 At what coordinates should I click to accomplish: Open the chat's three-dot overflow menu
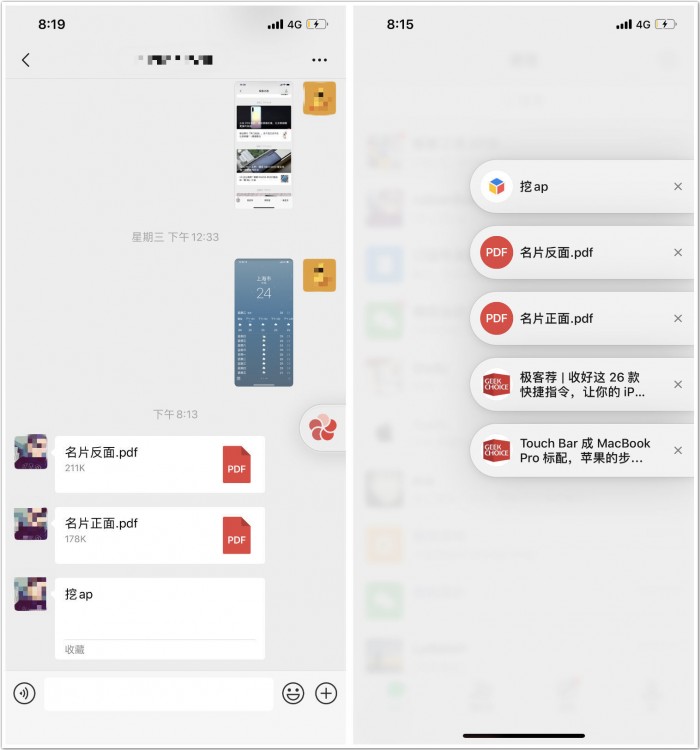(319, 60)
